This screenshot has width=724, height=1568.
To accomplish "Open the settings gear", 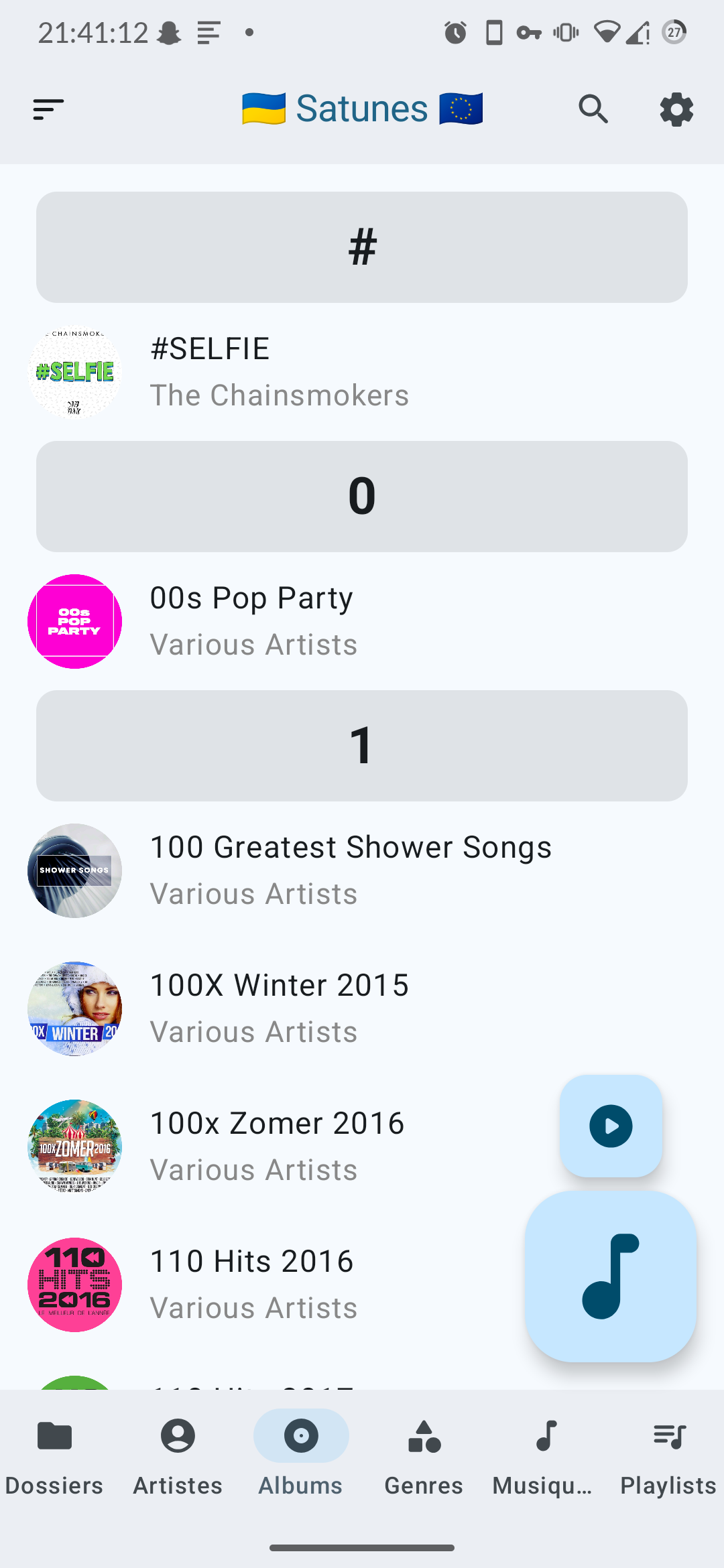I will (676, 109).
